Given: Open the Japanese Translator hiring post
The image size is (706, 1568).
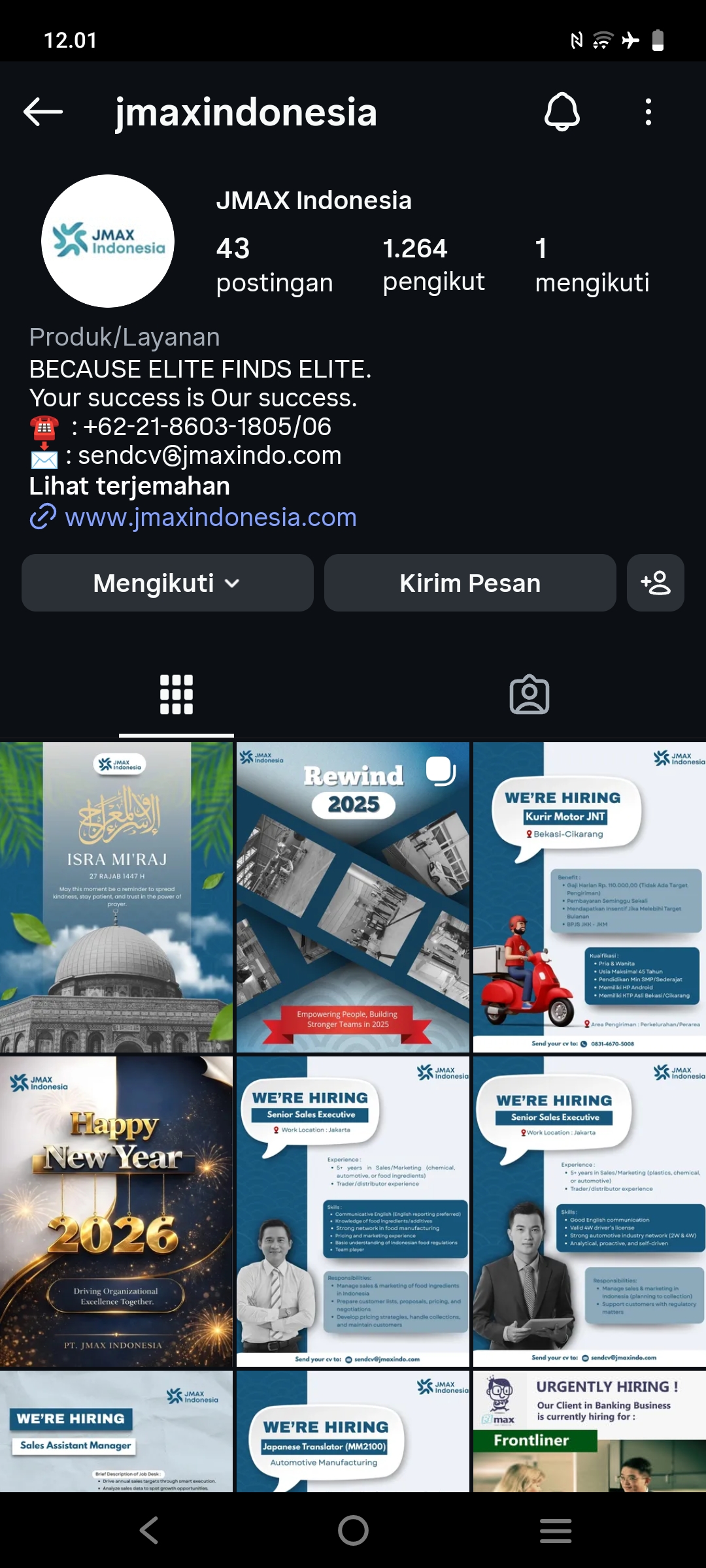Looking at the screenshot, I should [353, 1431].
